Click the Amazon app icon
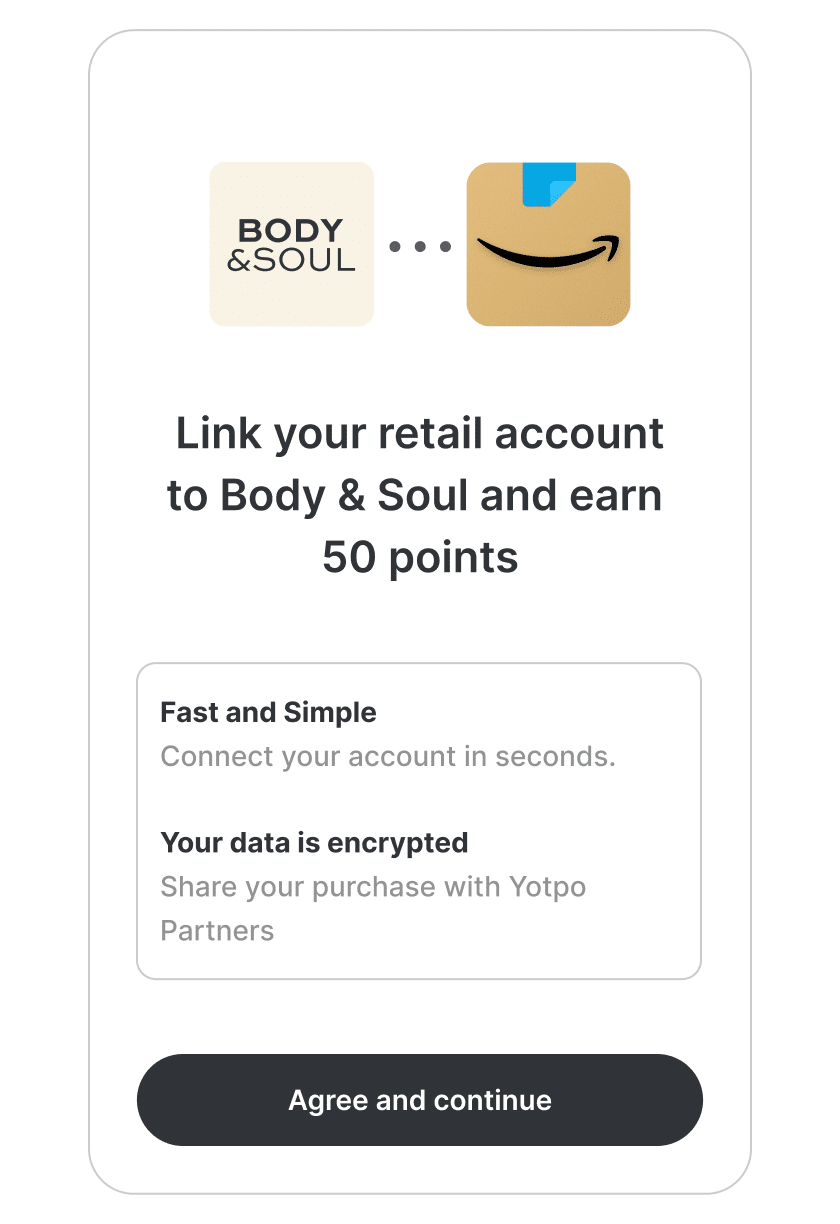 pyautogui.click(x=548, y=244)
